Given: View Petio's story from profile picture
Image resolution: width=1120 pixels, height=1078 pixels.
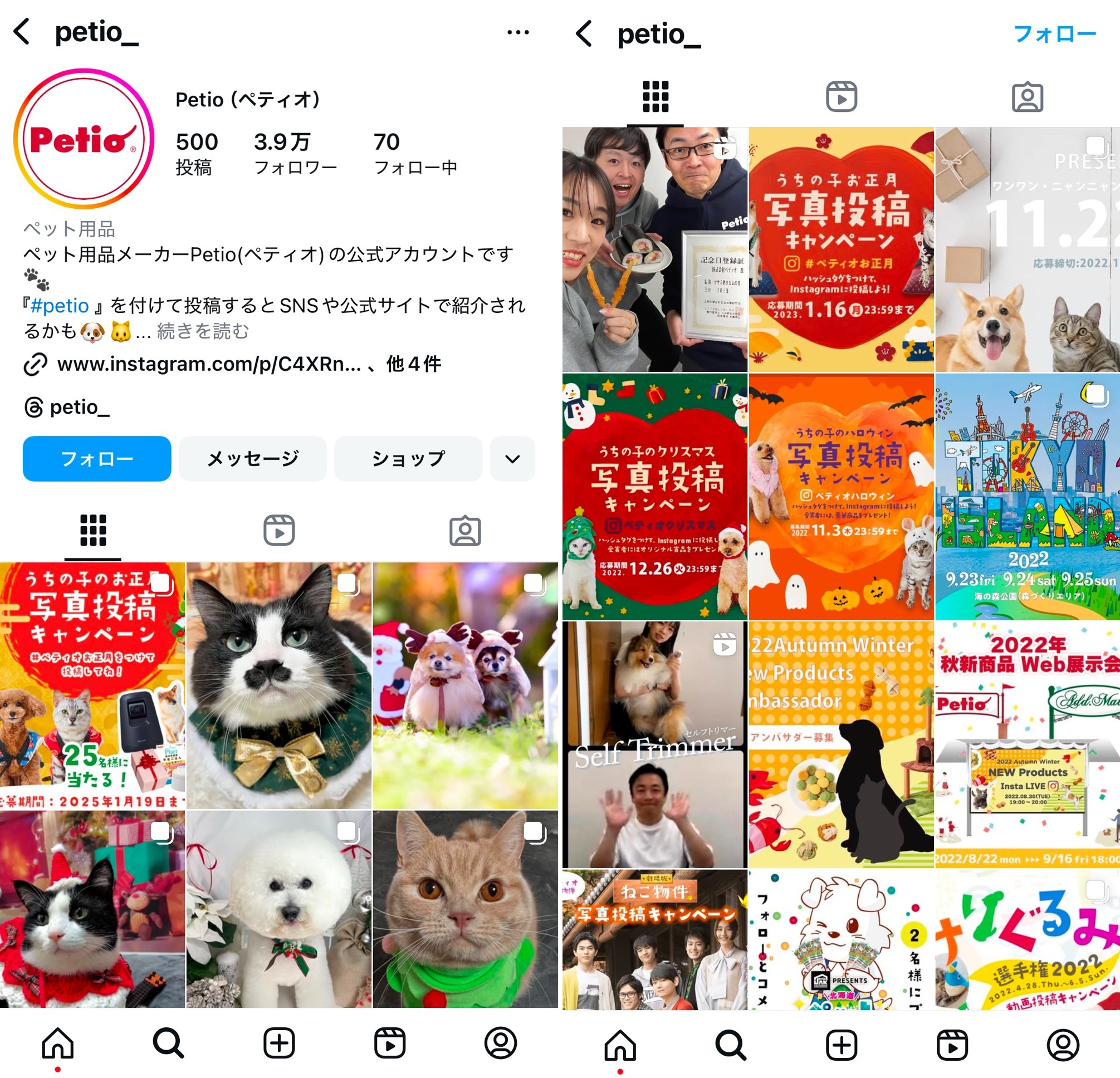Looking at the screenshot, I should 84,139.
